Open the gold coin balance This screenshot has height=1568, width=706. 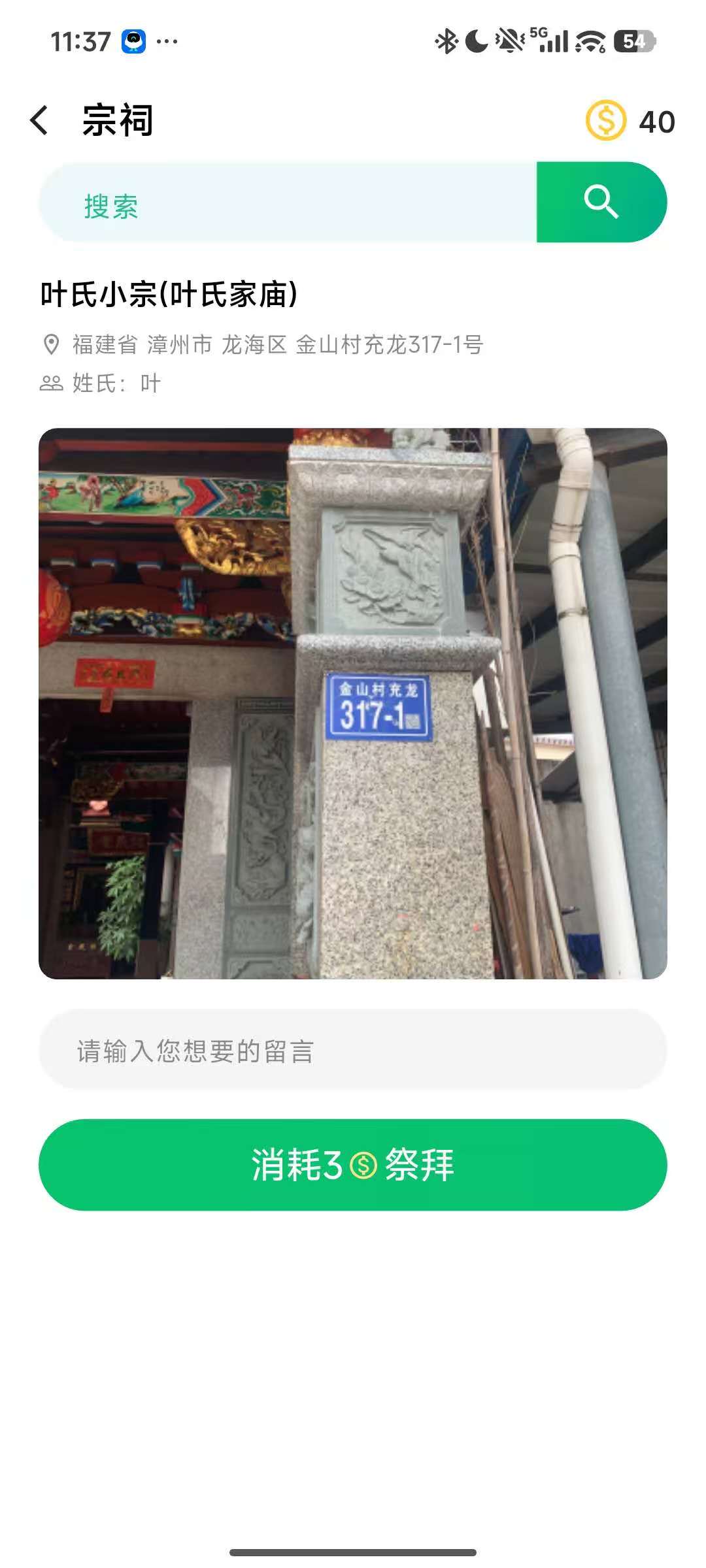[630, 122]
